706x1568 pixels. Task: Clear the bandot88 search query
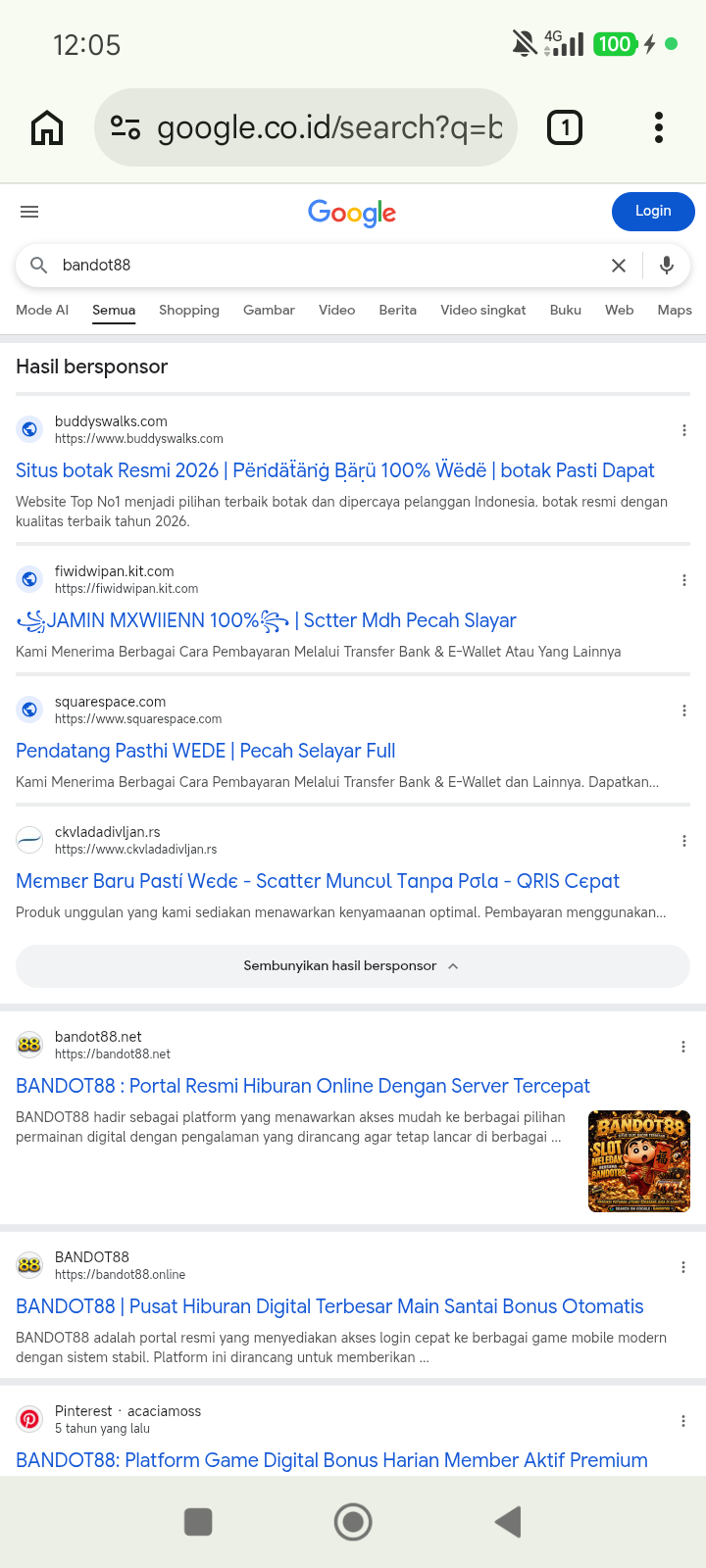point(619,266)
